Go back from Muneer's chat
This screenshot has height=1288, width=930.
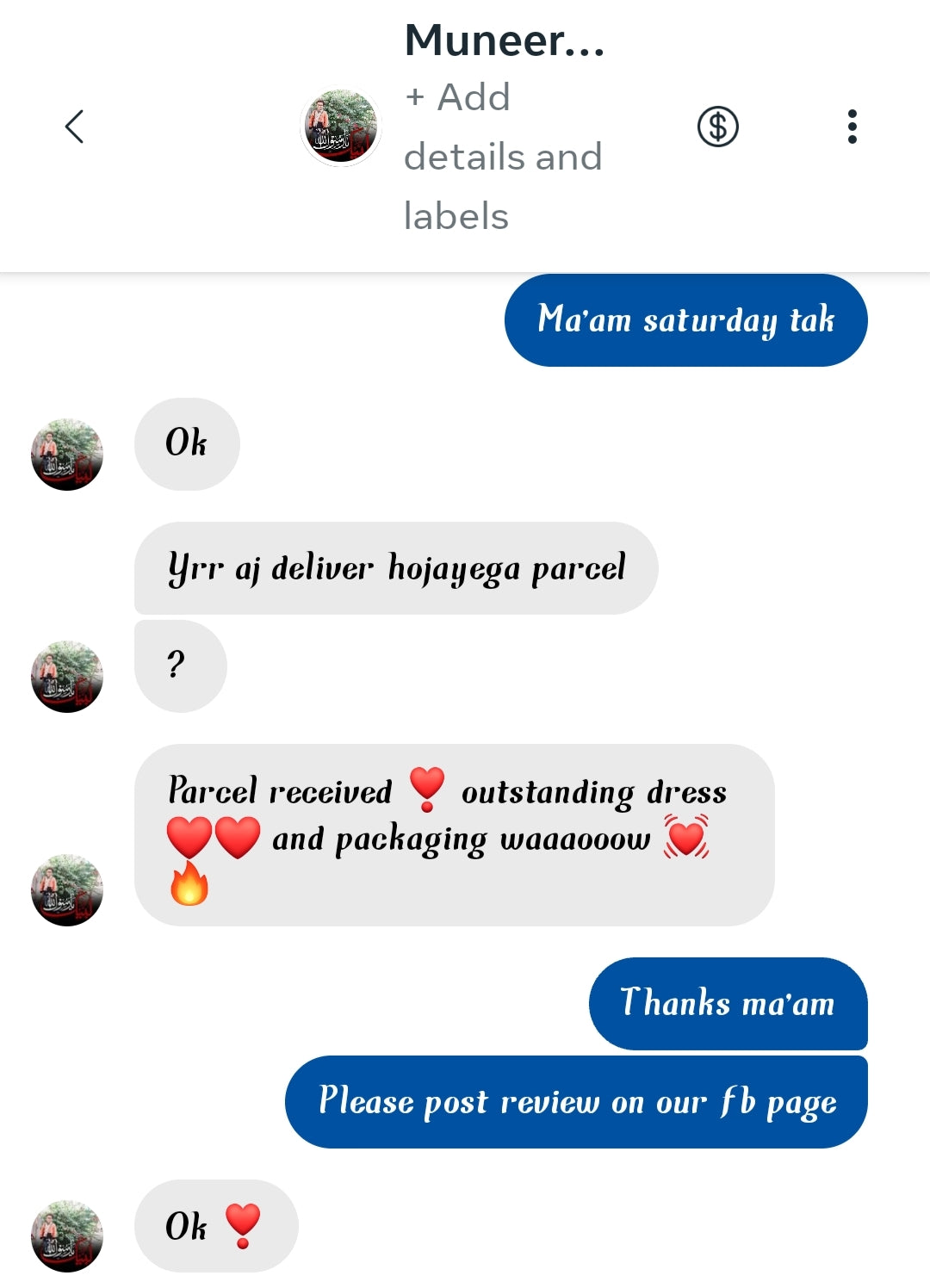click(75, 127)
